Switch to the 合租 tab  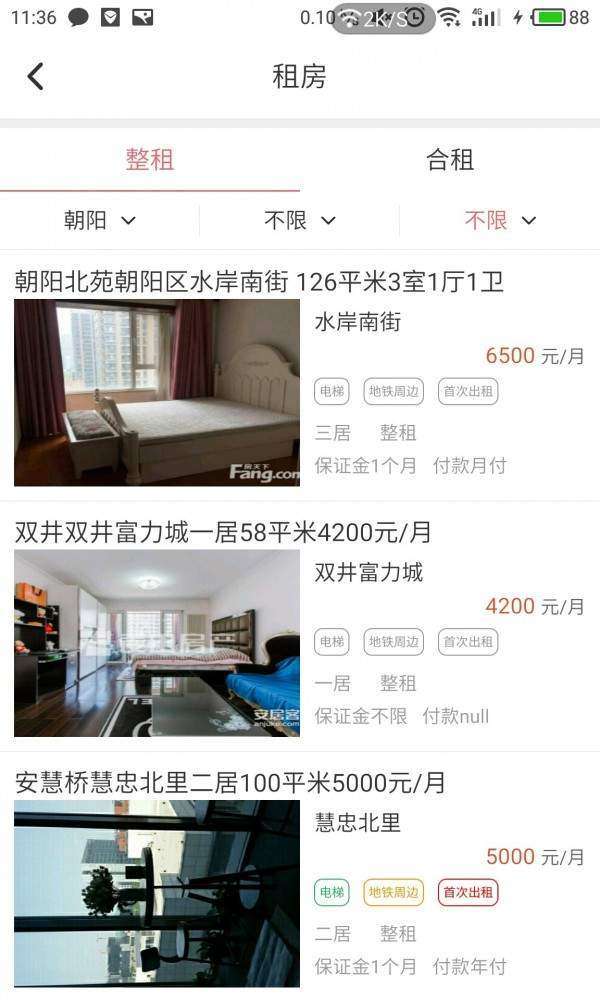coord(450,159)
